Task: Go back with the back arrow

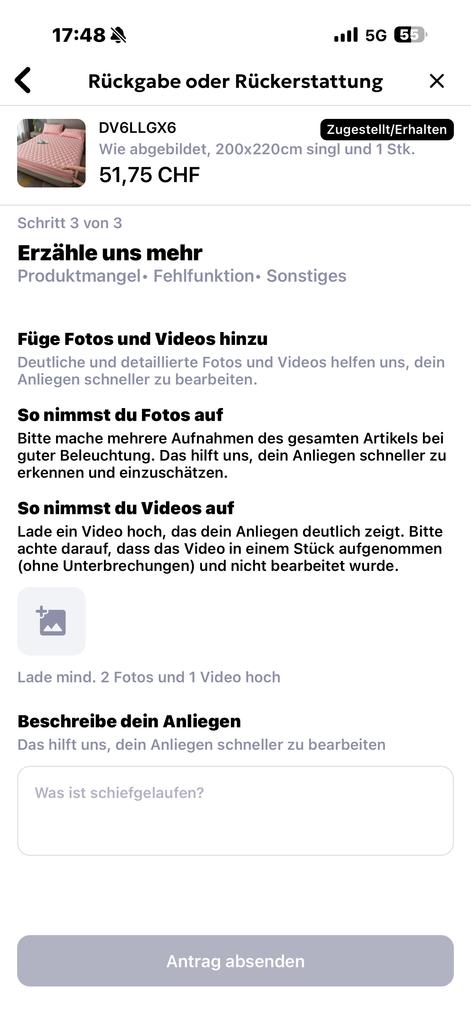Action: [23, 81]
